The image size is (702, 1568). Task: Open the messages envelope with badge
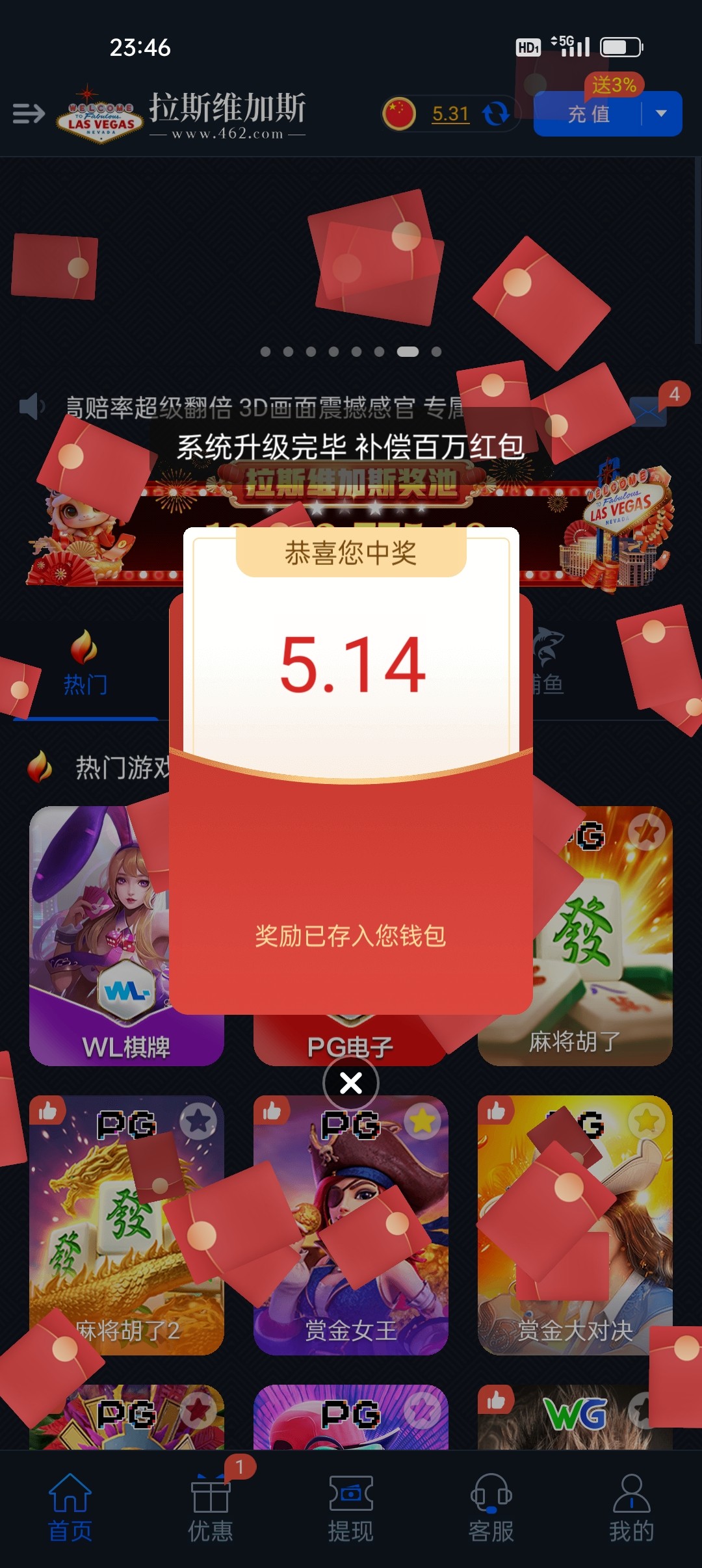pyautogui.click(x=649, y=411)
